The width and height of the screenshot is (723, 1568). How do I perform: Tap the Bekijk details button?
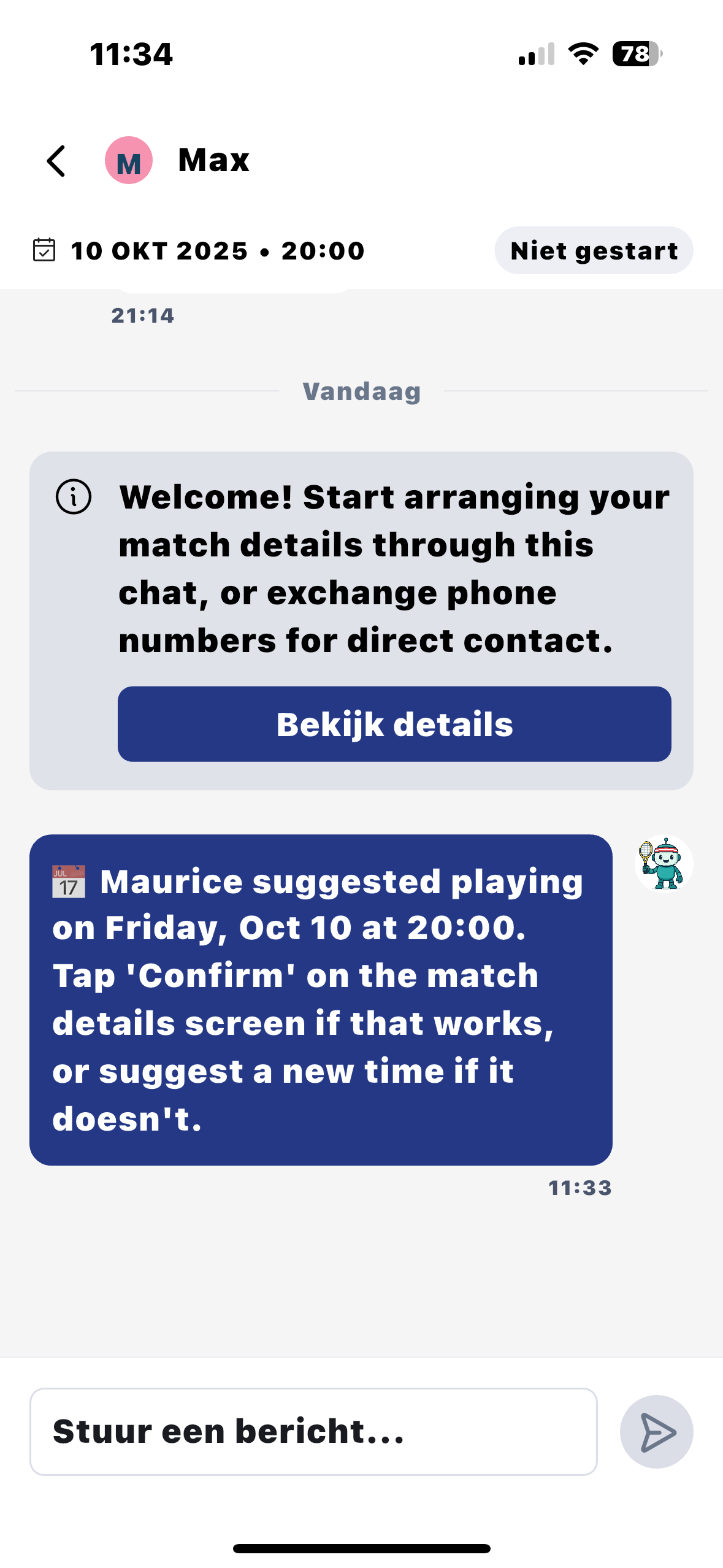(x=394, y=724)
